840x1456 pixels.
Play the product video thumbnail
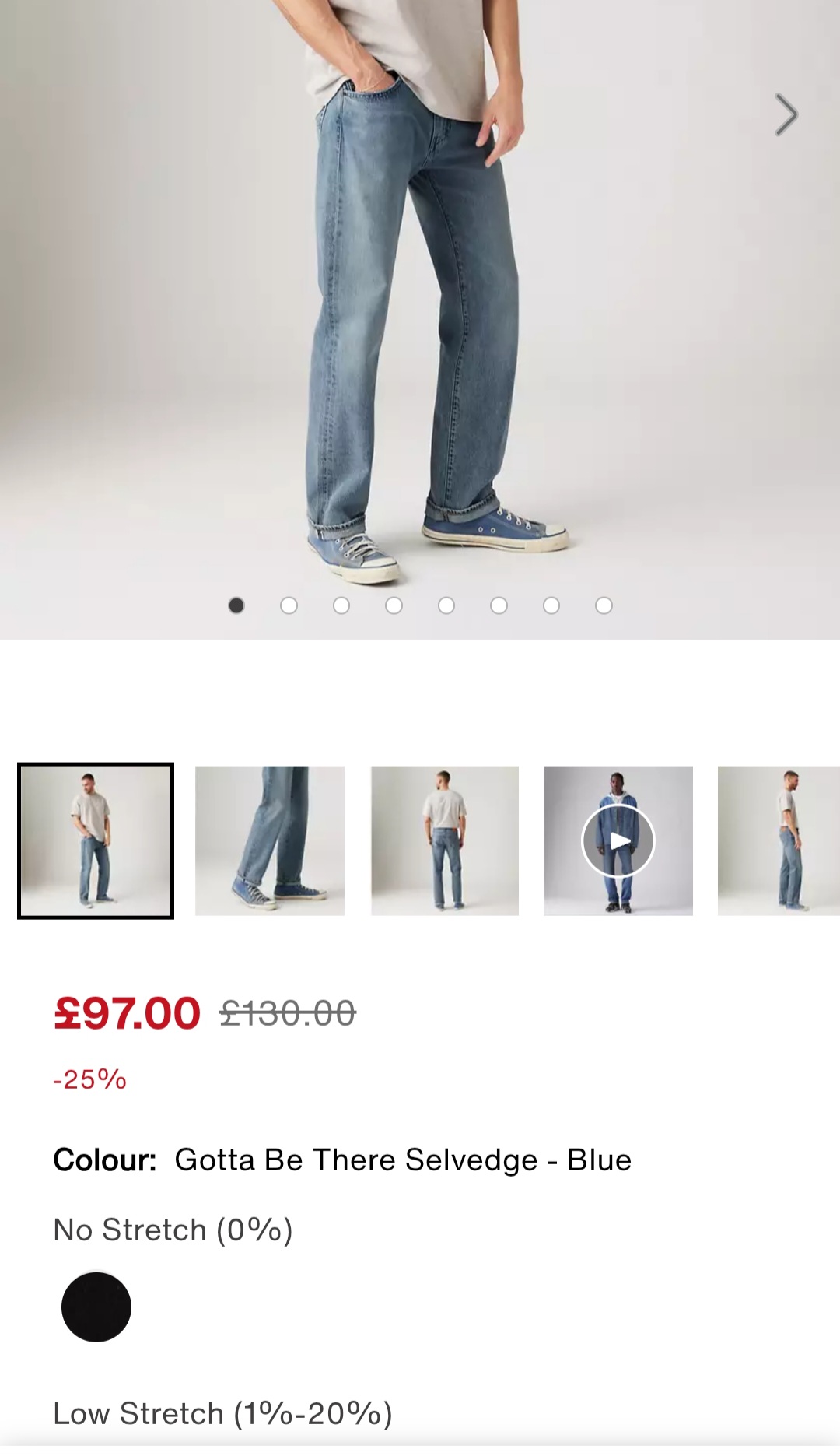(618, 840)
